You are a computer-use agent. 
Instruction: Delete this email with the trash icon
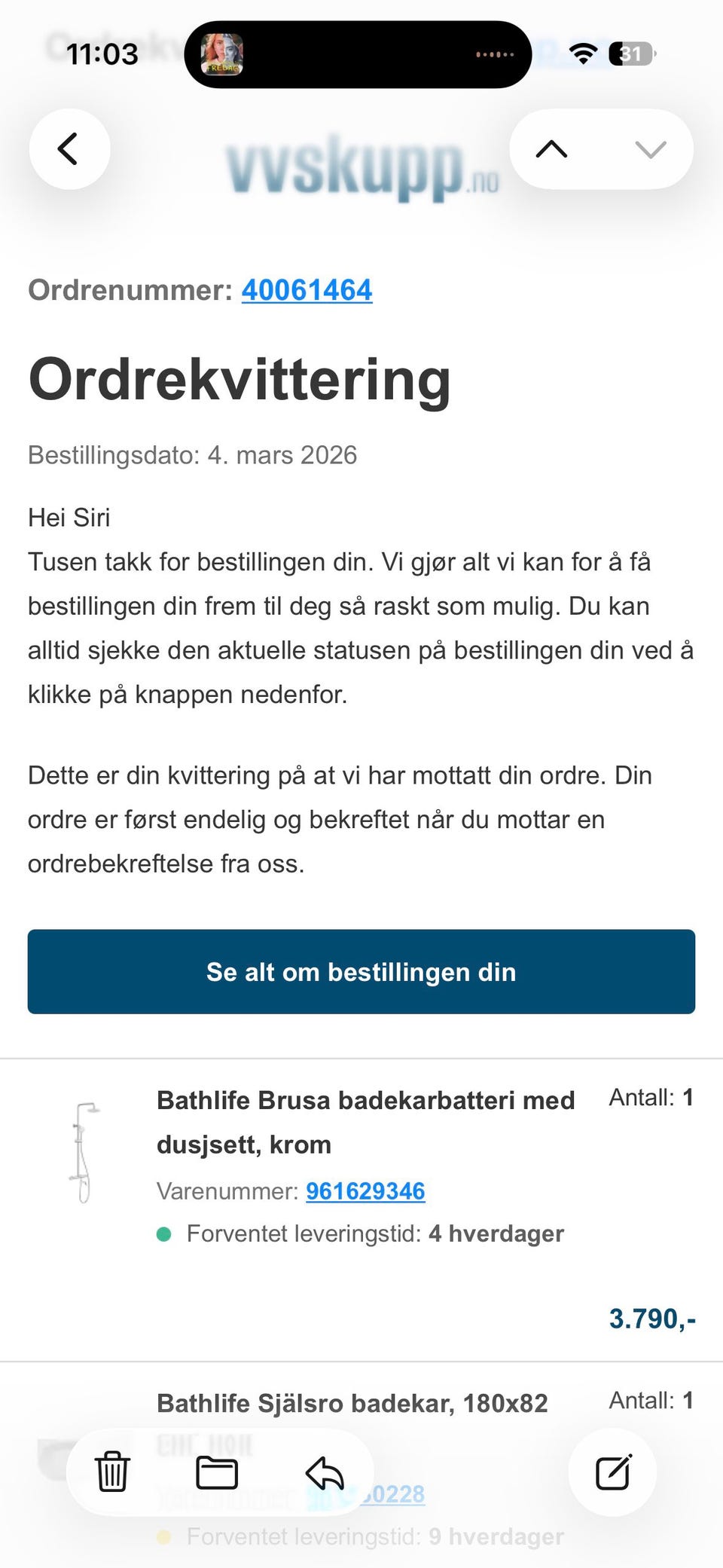[111, 1473]
